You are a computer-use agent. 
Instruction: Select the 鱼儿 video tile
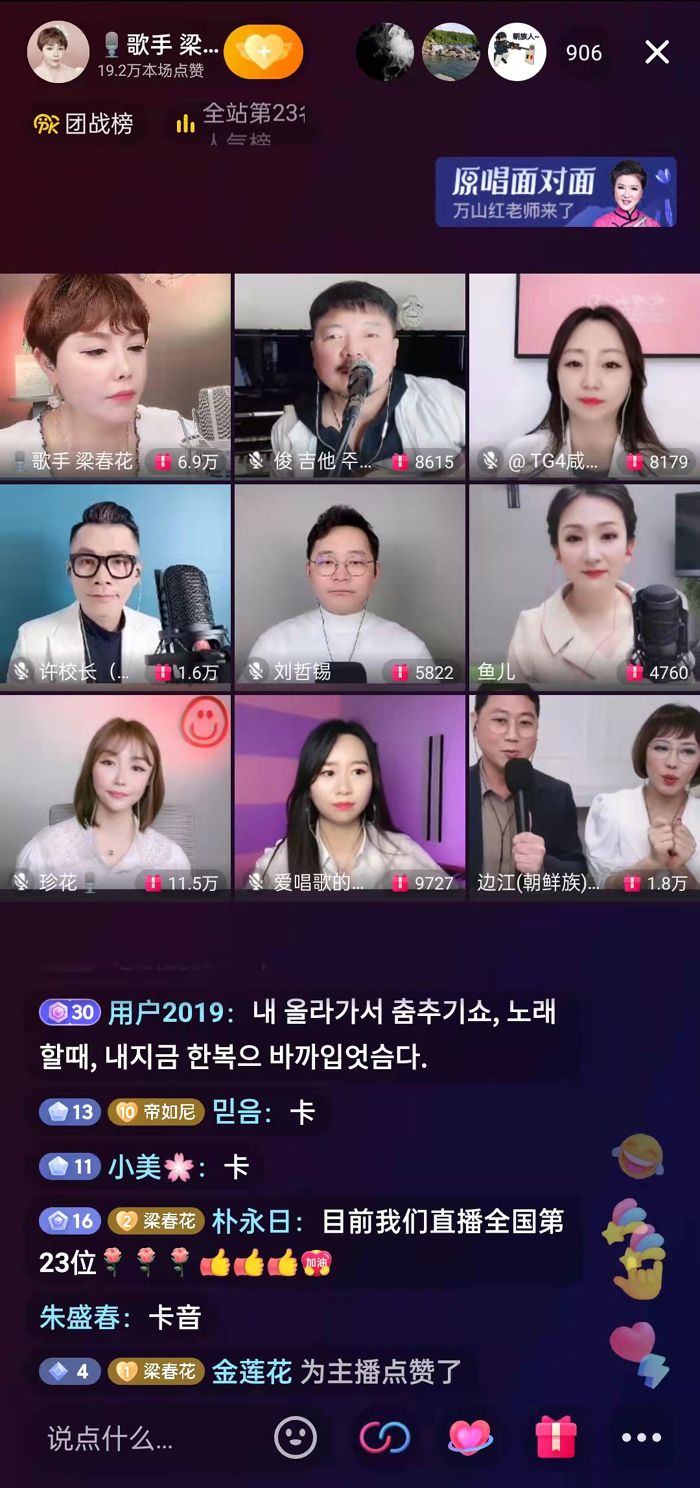[584, 585]
